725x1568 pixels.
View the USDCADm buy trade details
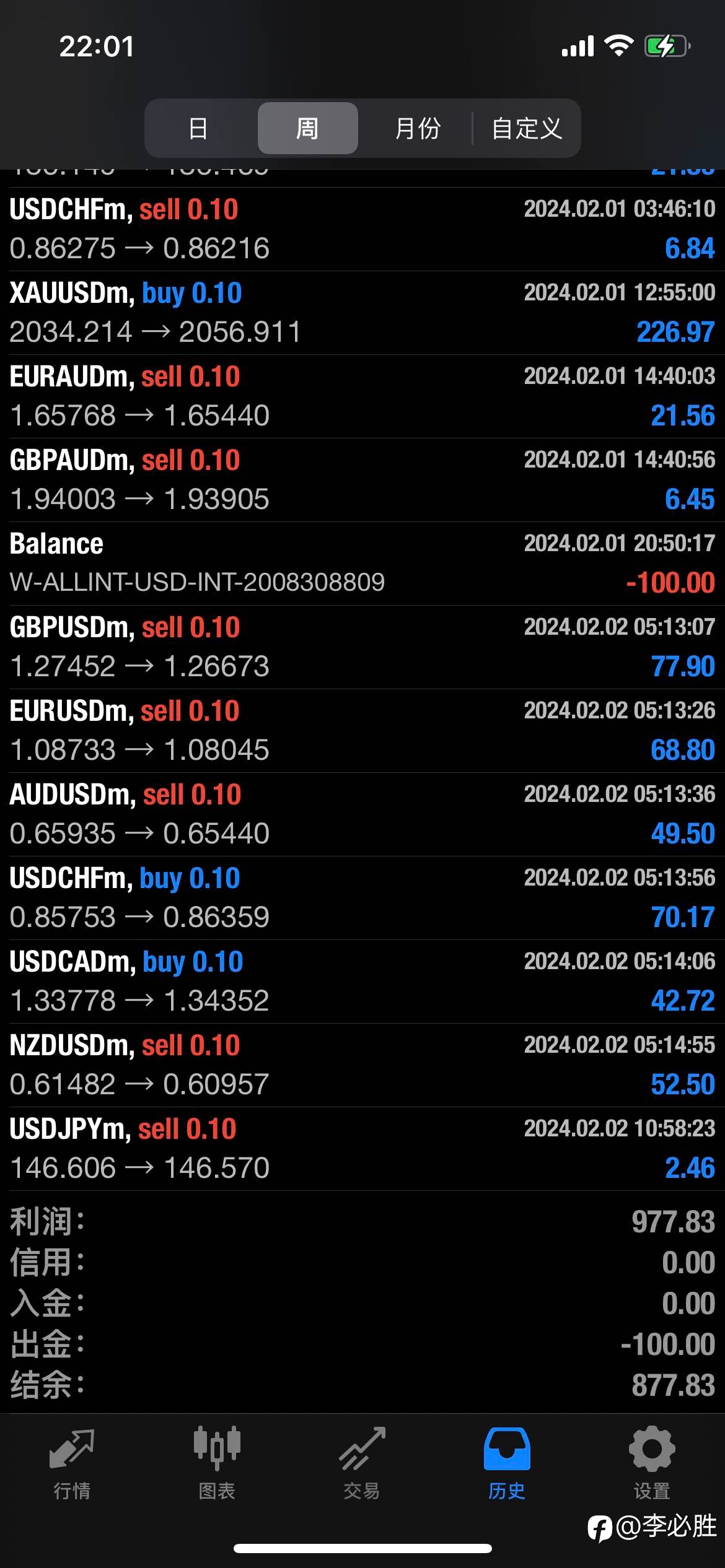(x=362, y=982)
